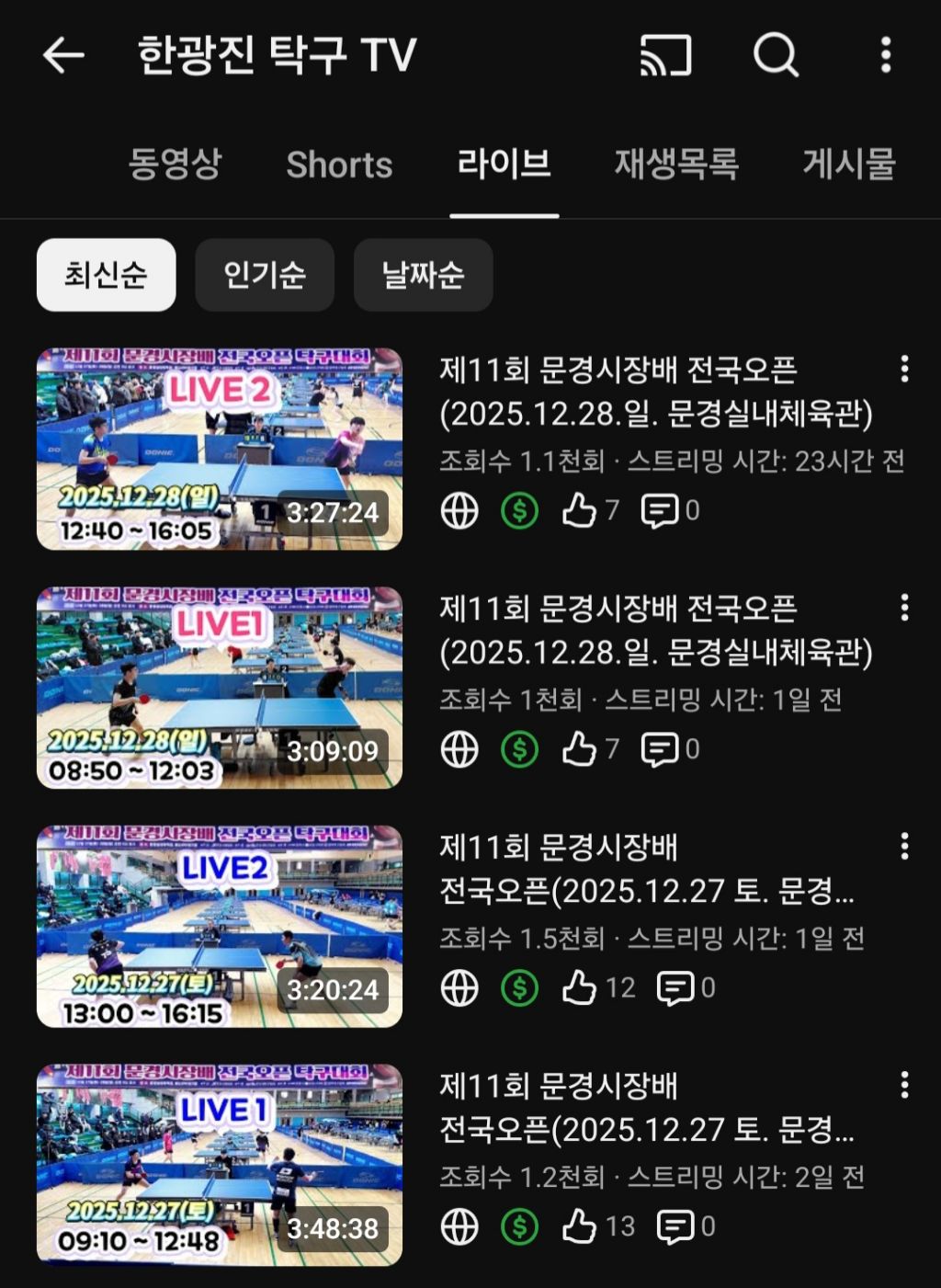Play the LIVE 1 stream from 09:10~12:48
Screen dimensions: 941x1288
coord(220,1165)
